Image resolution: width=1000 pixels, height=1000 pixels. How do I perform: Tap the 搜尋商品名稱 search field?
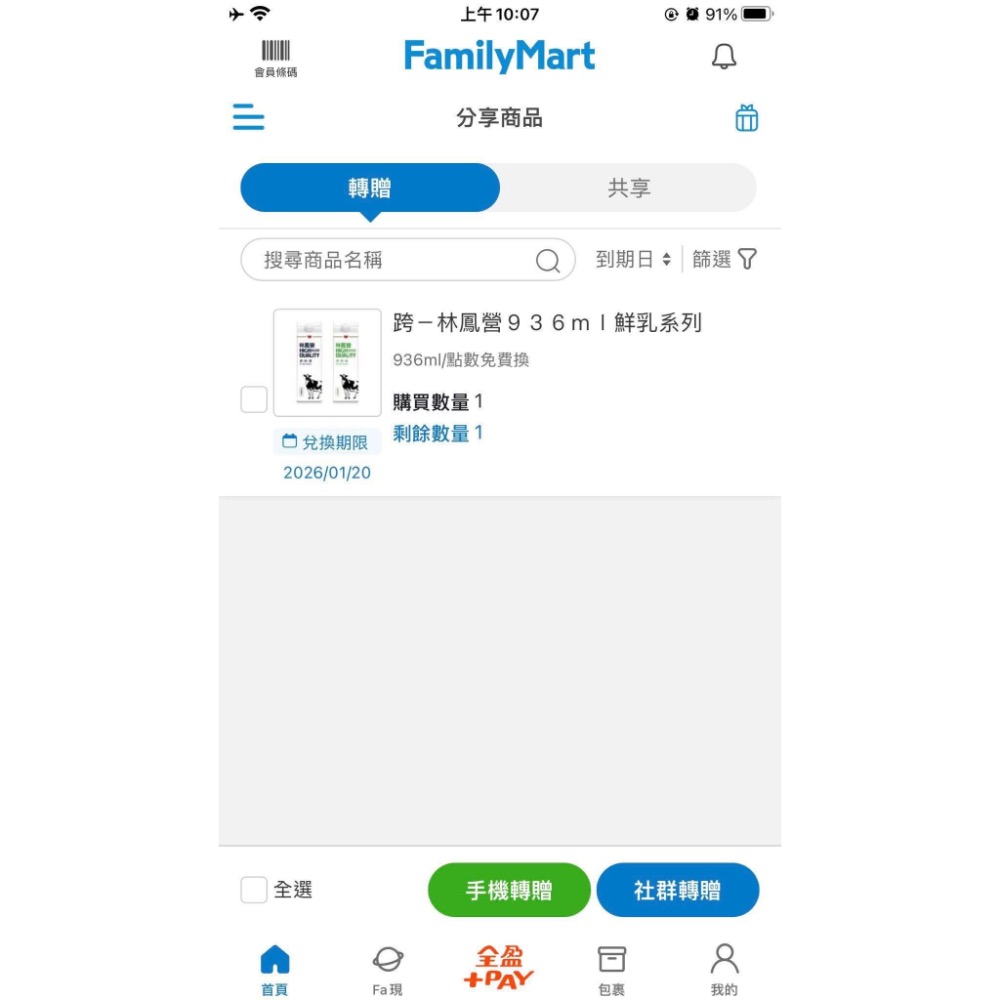(390, 260)
